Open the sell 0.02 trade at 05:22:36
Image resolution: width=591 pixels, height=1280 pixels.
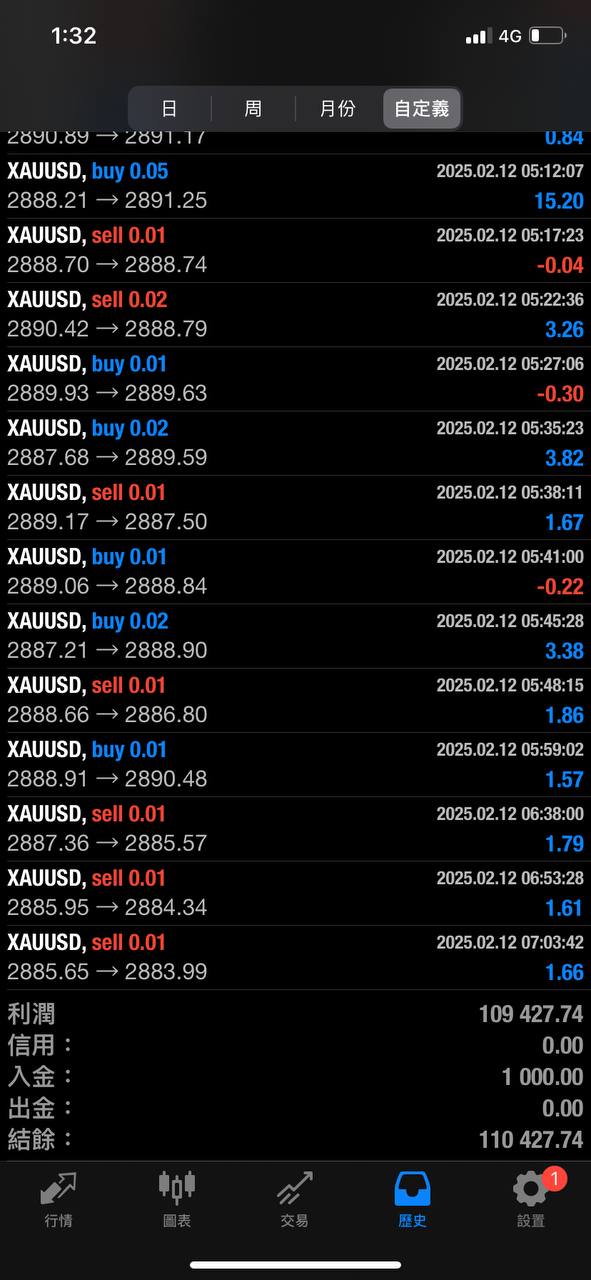click(x=295, y=315)
